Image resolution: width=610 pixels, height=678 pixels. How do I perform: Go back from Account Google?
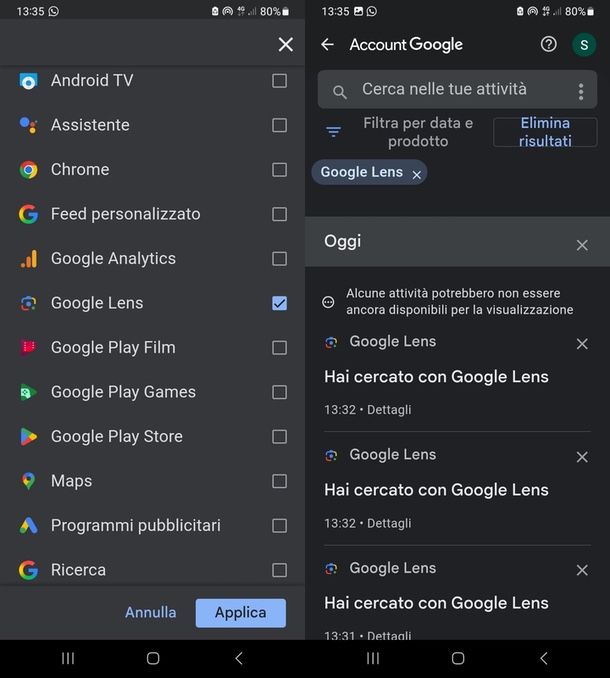pyautogui.click(x=327, y=45)
